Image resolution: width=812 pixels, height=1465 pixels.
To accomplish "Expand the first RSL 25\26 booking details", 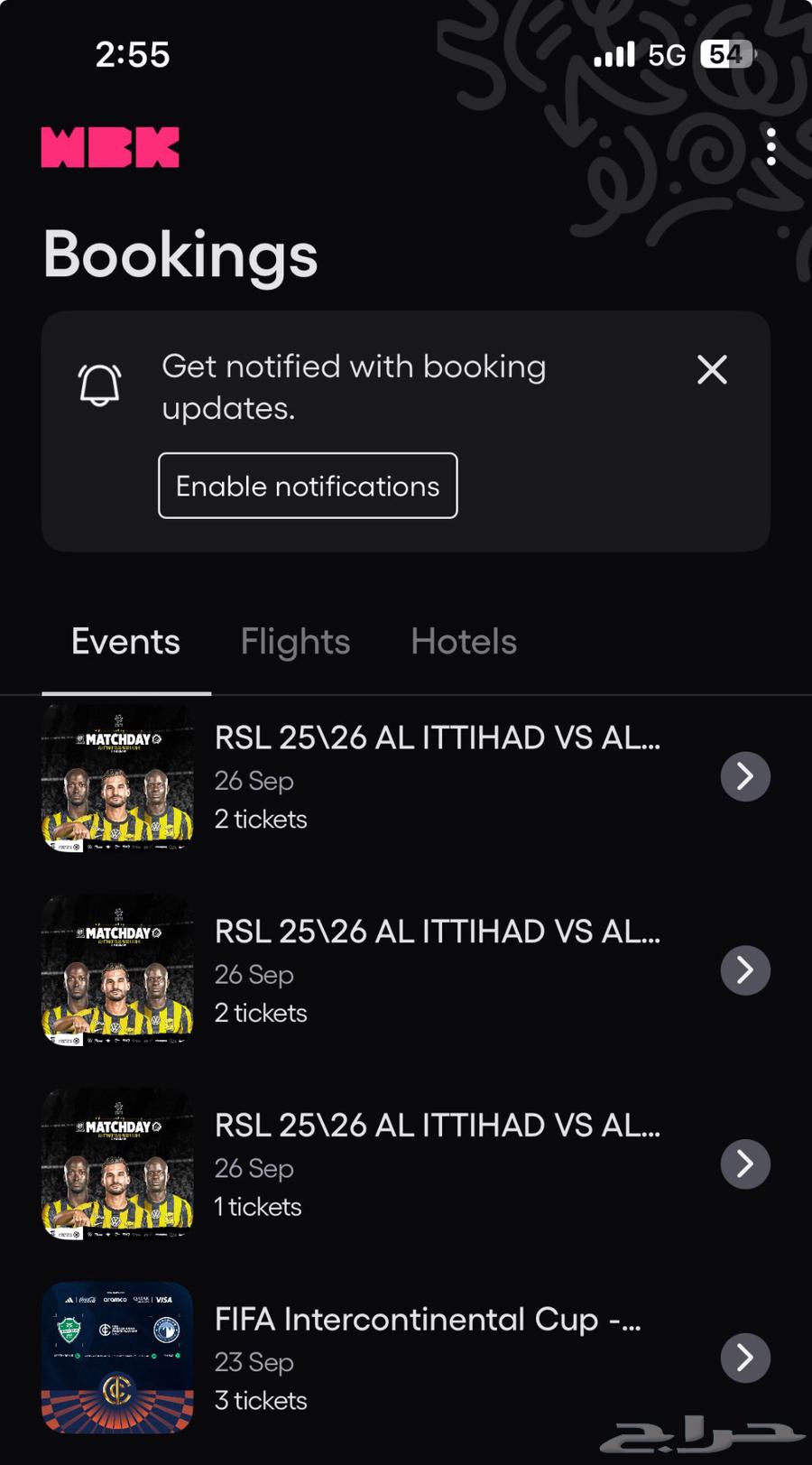I will tap(745, 776).
